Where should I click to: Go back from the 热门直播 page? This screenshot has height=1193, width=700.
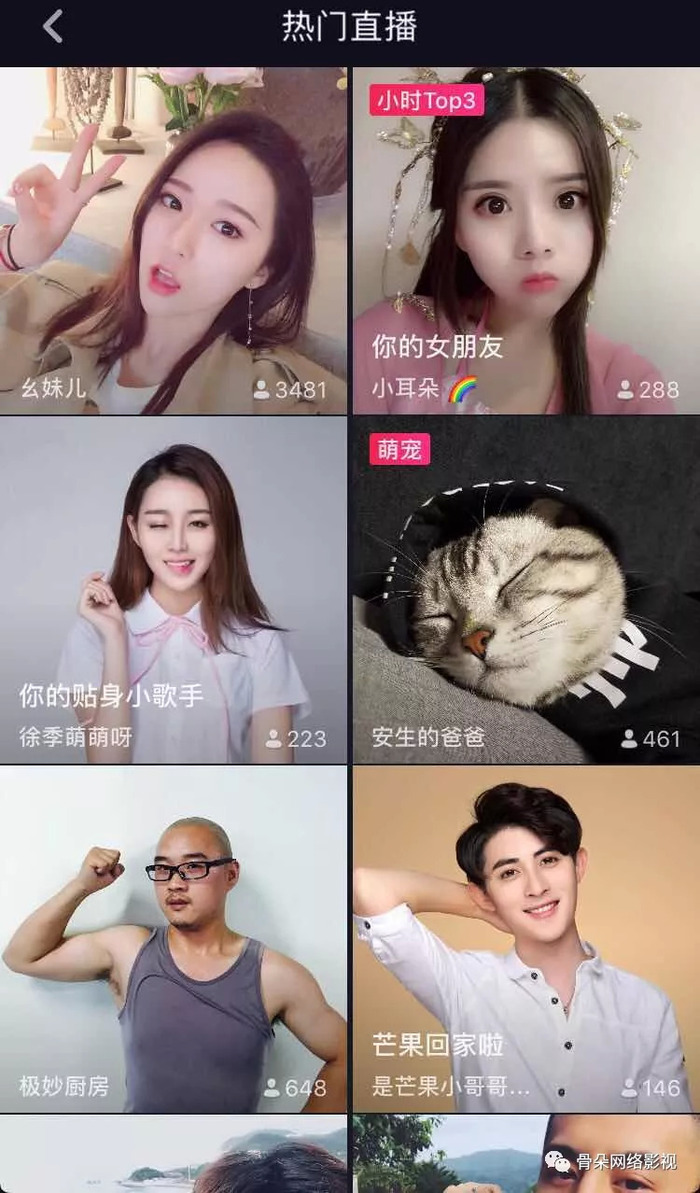[52, 27]
